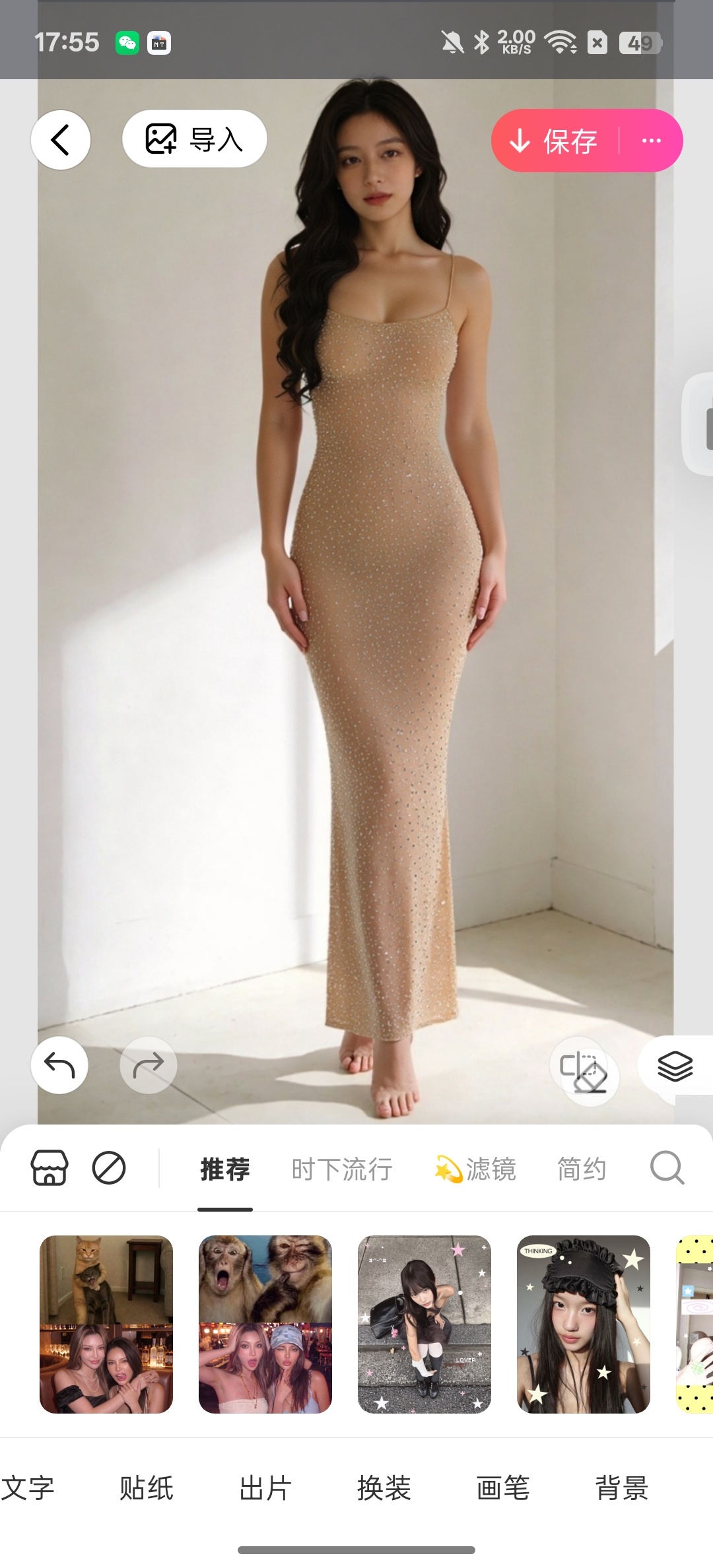
Task: Open the layers panel
Action: [675, 1066]
